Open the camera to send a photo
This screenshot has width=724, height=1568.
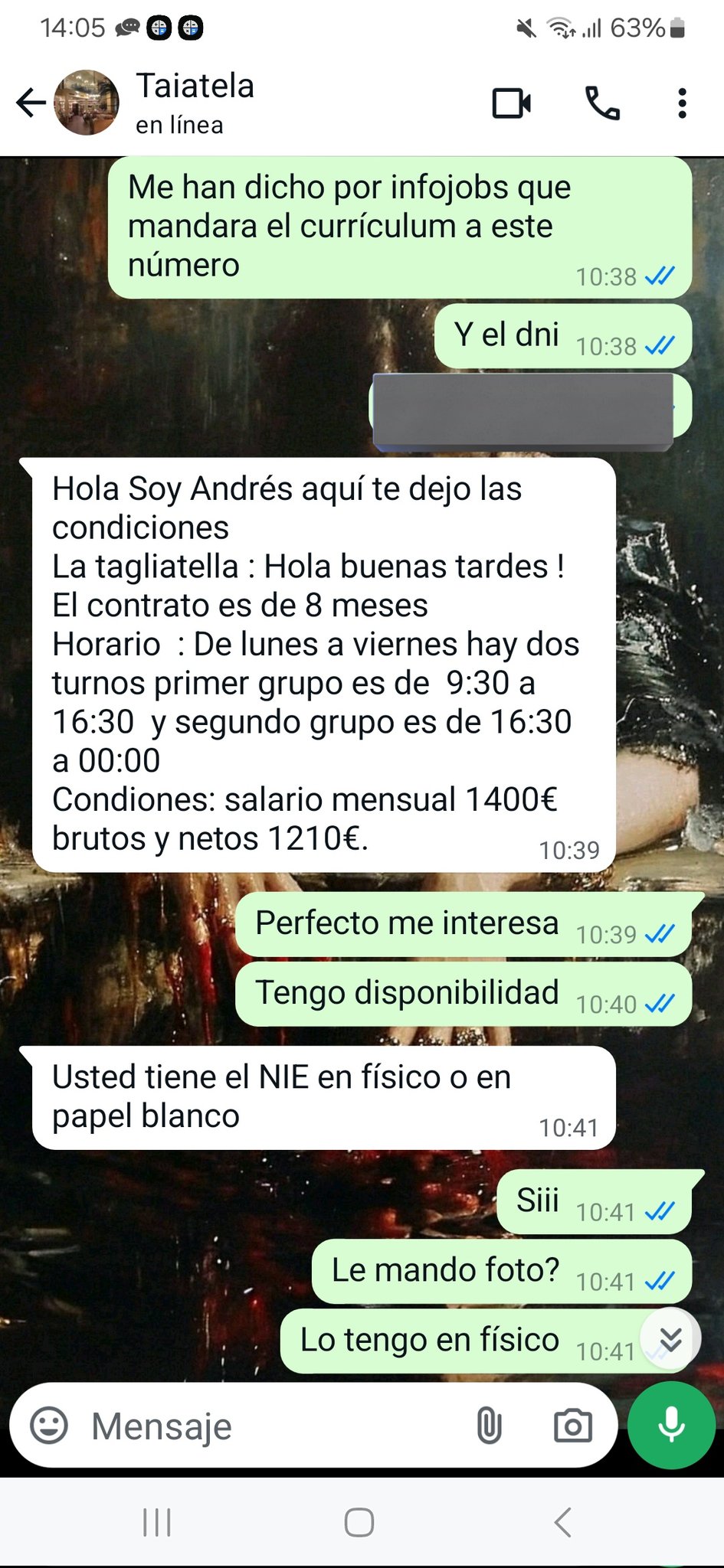[572, 1426]
